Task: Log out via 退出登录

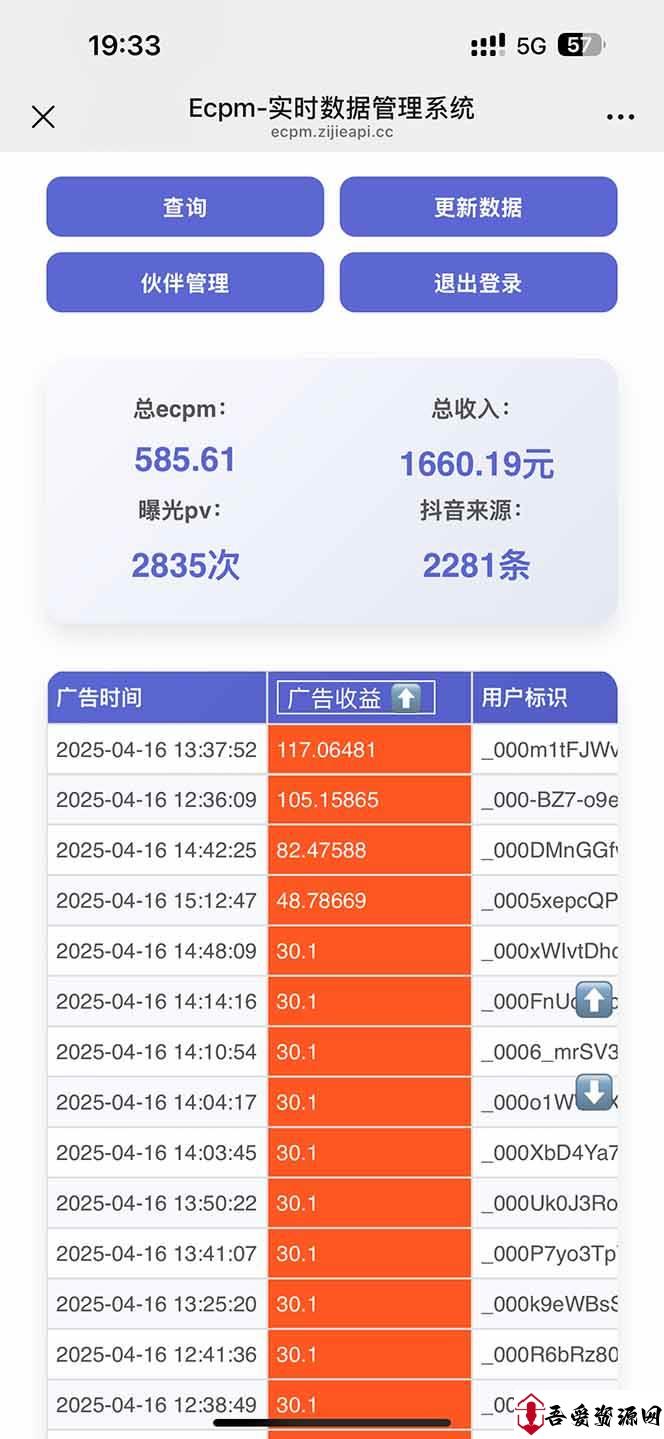Action: click(478, 283)
